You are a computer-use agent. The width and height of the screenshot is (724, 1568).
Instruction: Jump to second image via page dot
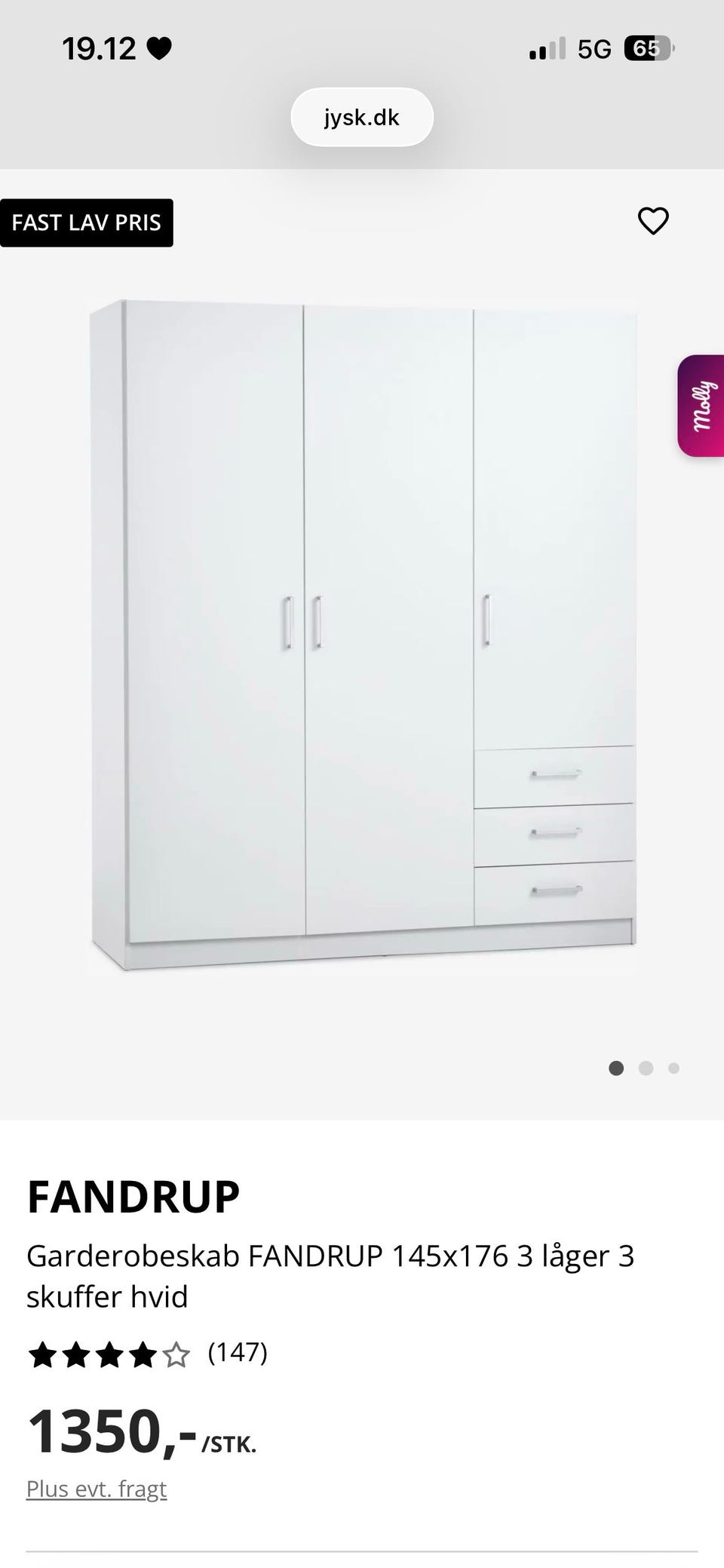(x=646, y=1068)
